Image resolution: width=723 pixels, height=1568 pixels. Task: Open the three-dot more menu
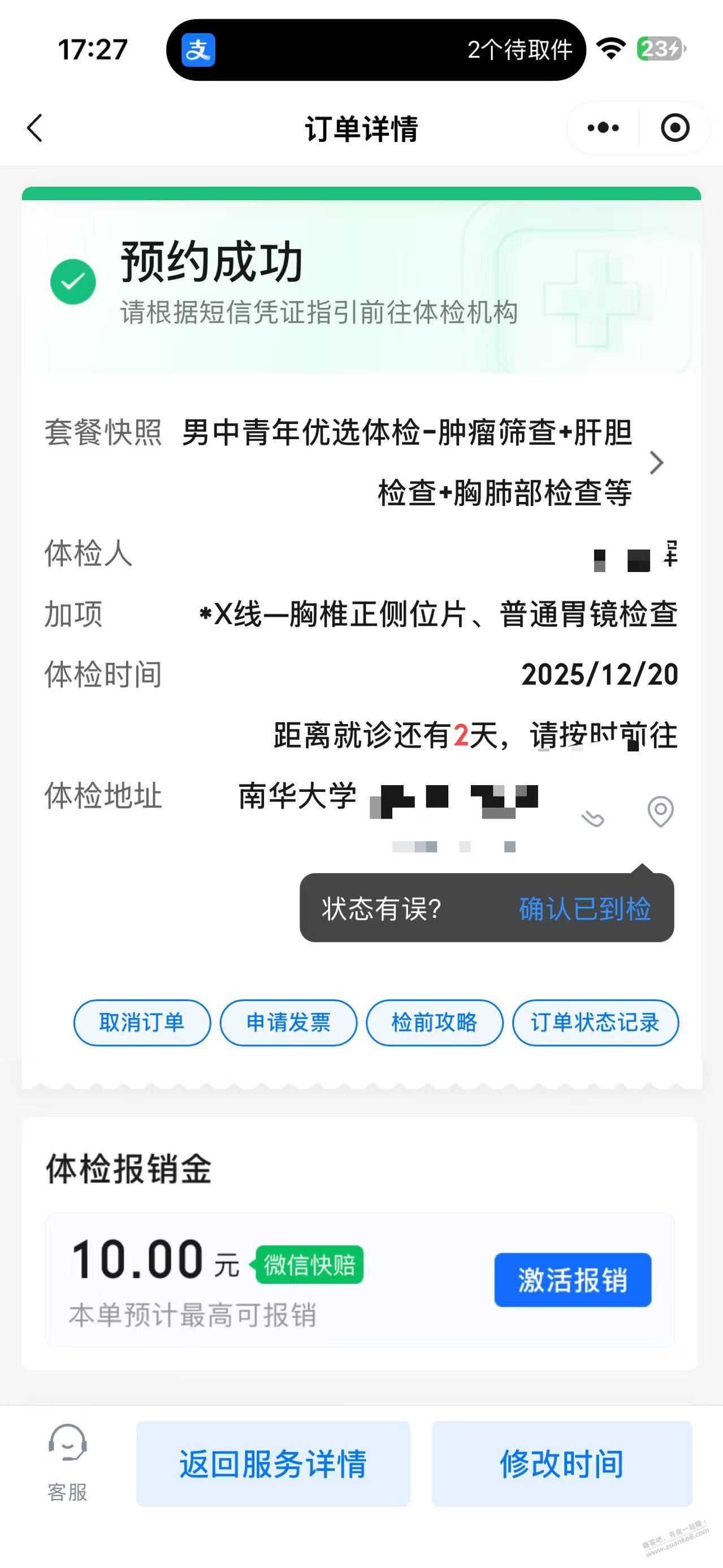(x=603, y=128)
